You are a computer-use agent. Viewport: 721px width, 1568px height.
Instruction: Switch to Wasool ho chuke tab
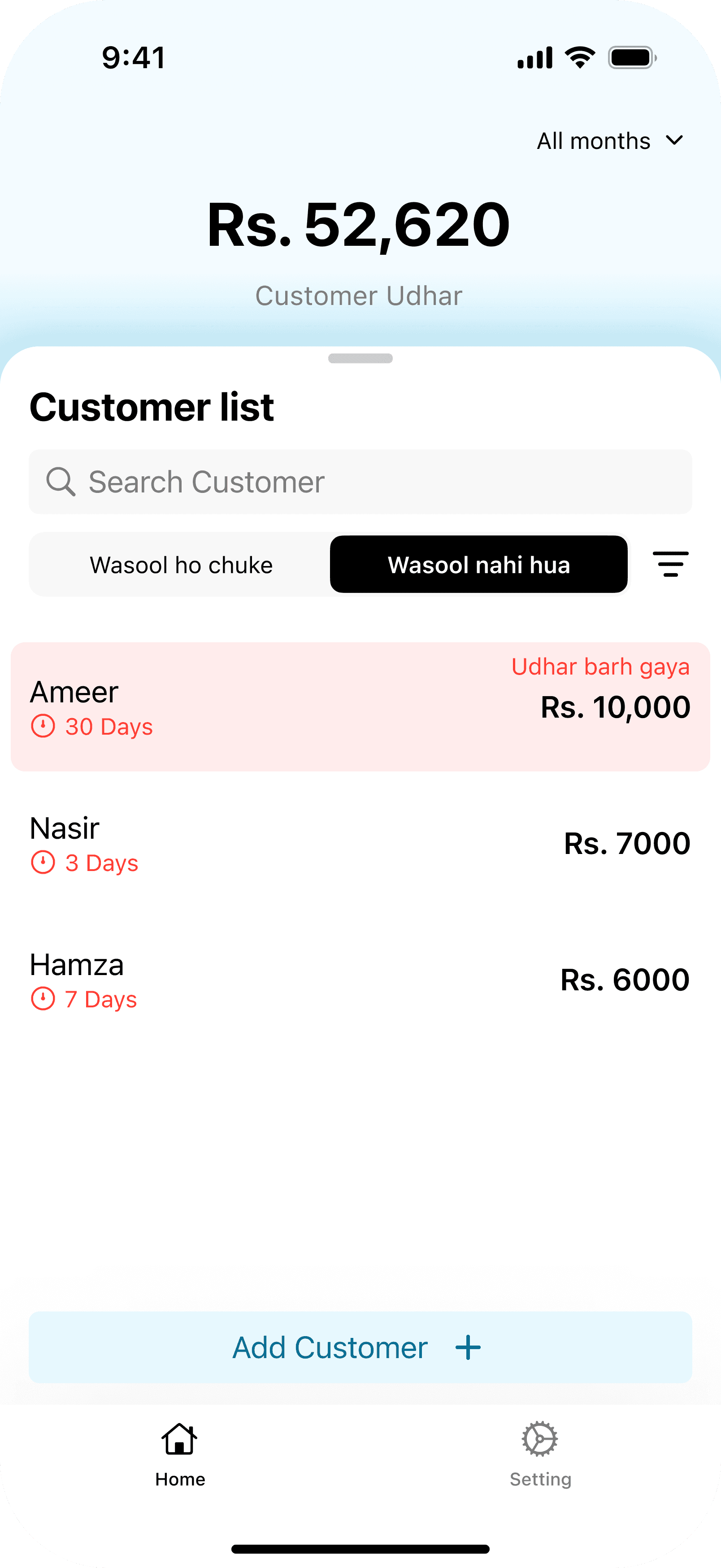click(x=181, y=565)
